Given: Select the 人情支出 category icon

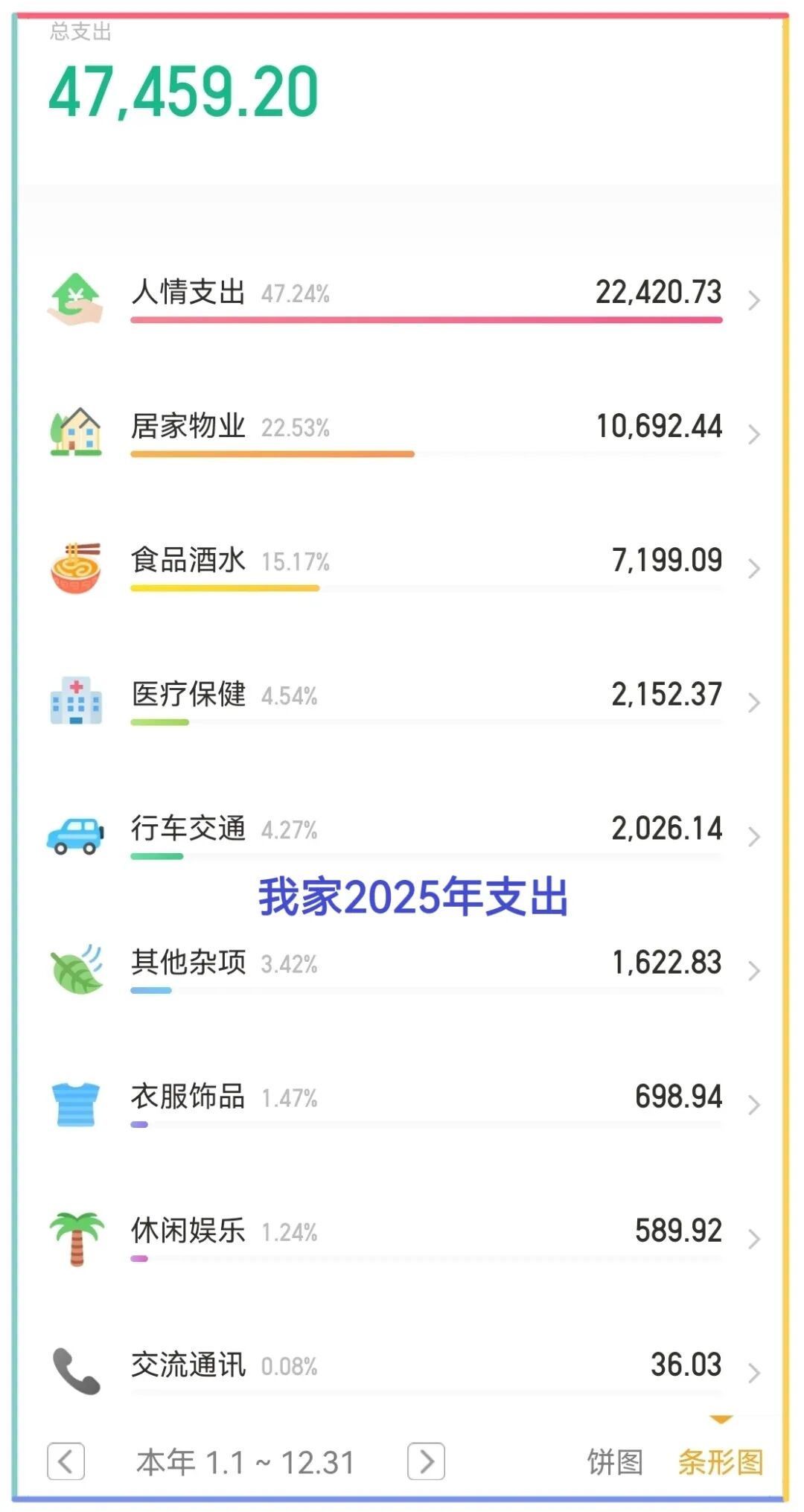Looking at the screenshot, I should (x=74, y=296).
